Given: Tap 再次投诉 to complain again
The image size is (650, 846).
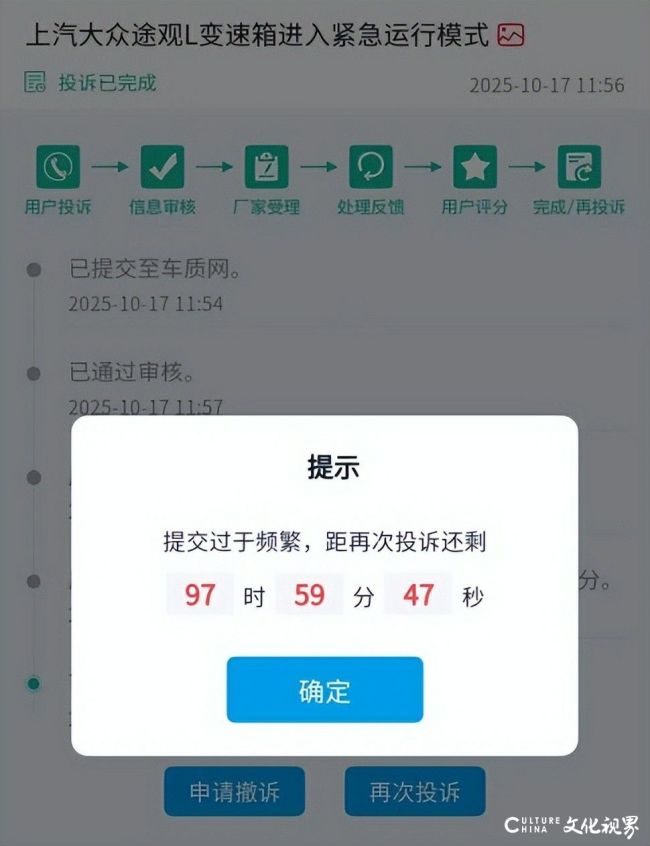Looking at the screenshot, I should 414,792.
